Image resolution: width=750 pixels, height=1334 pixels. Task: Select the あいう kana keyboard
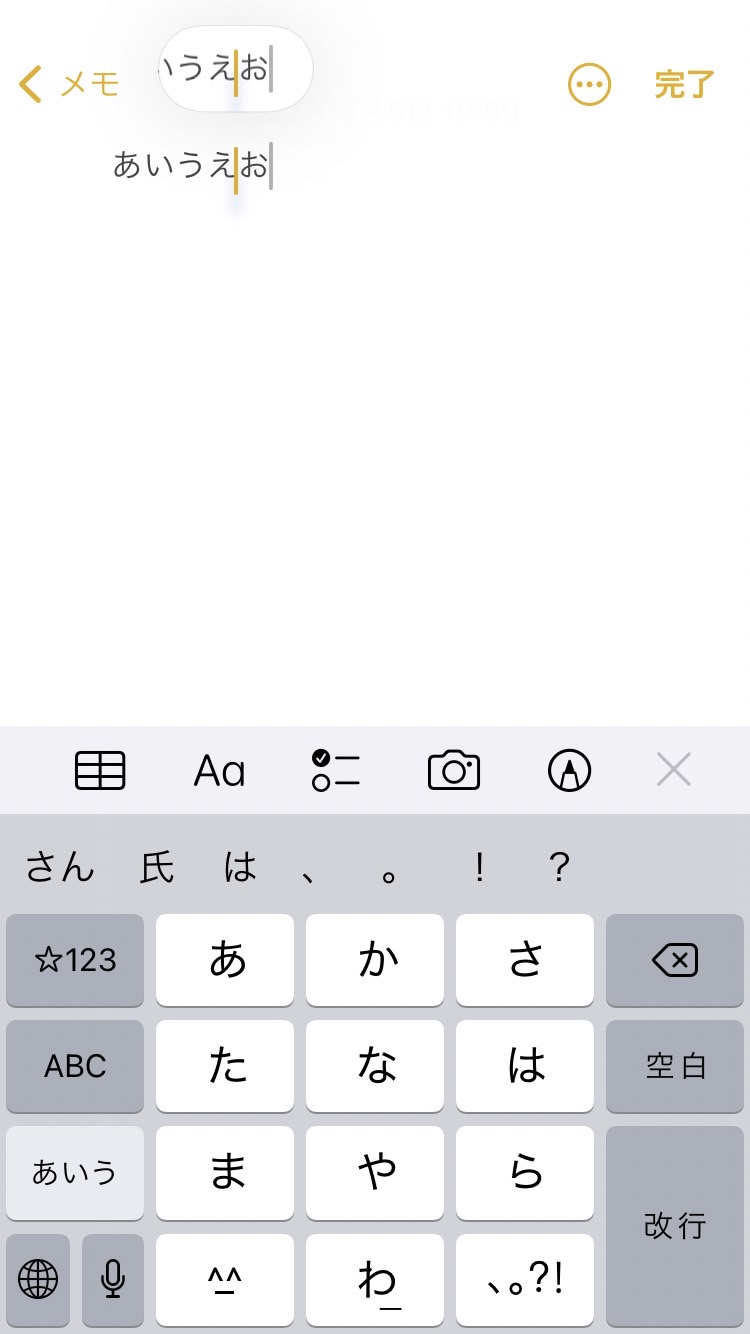(x=75, y=1172)
